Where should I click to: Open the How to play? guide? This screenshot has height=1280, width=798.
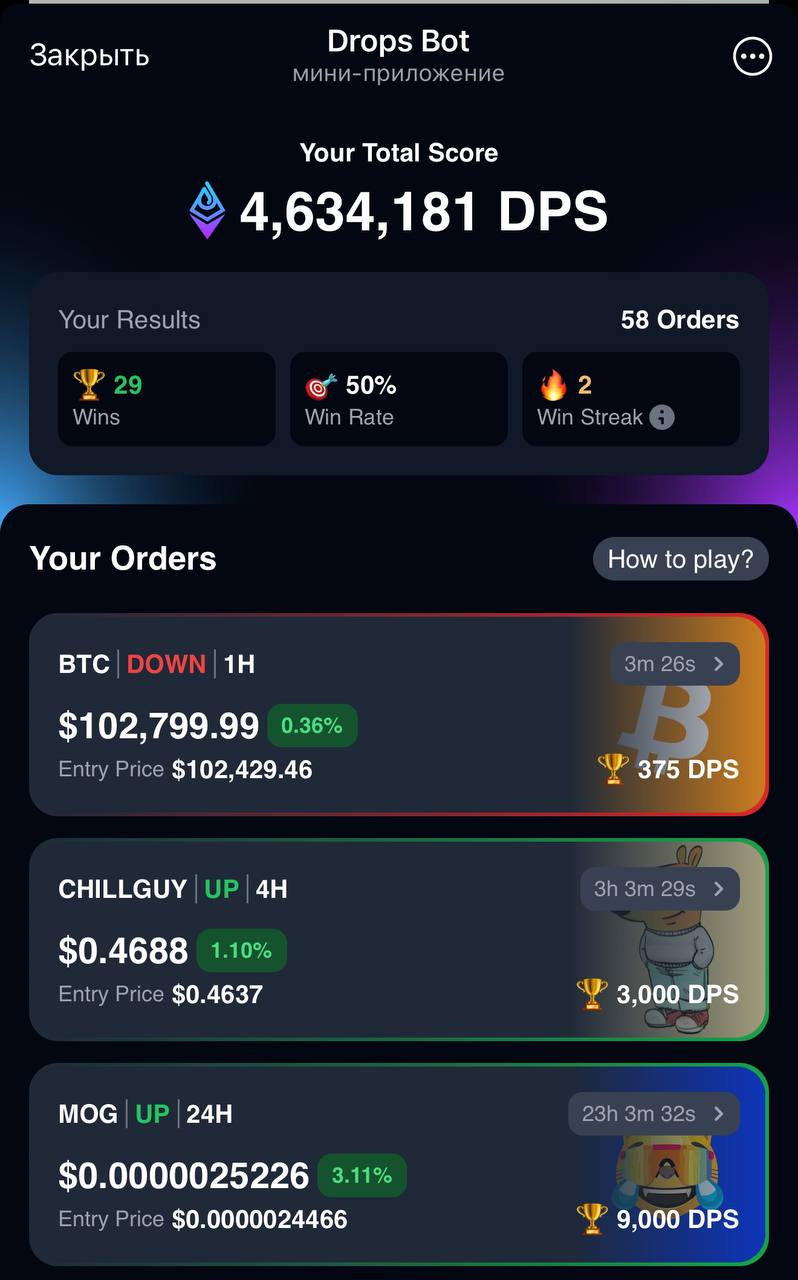click(680, 559)
